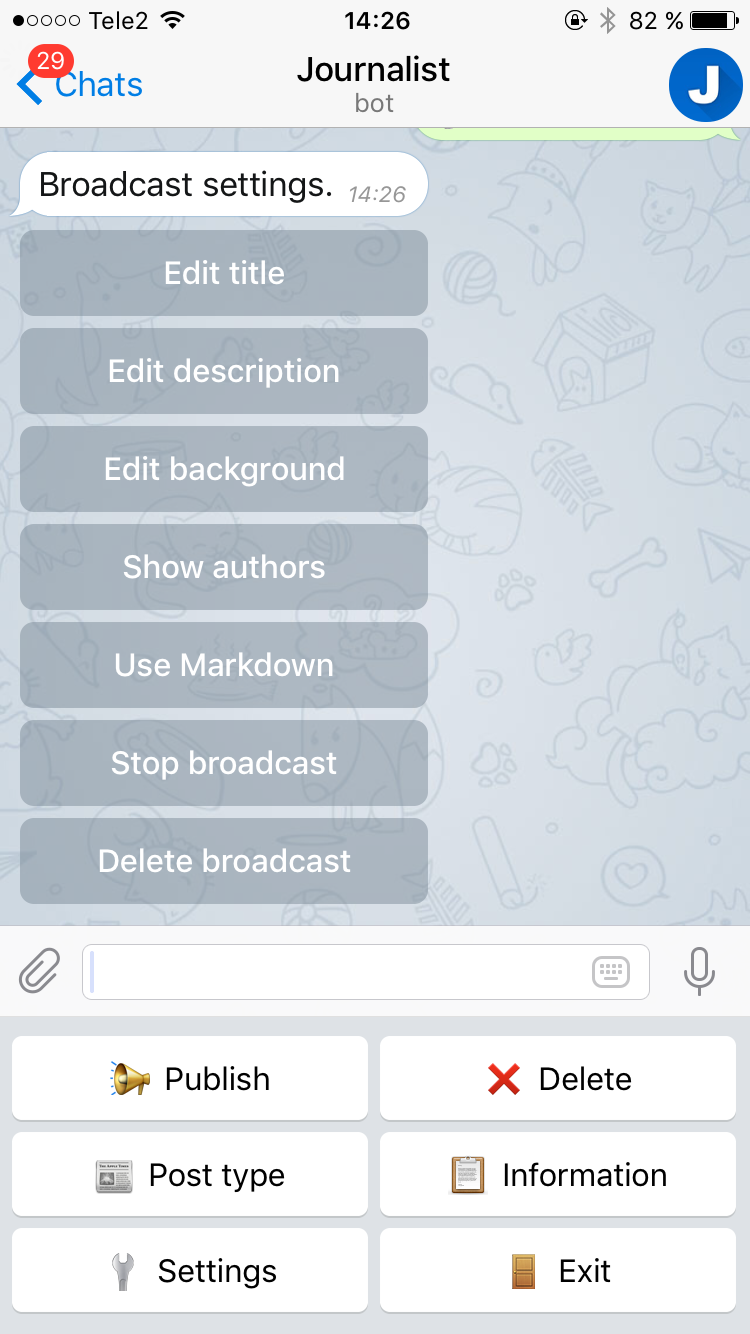Choose Post type

(190, 1175)
